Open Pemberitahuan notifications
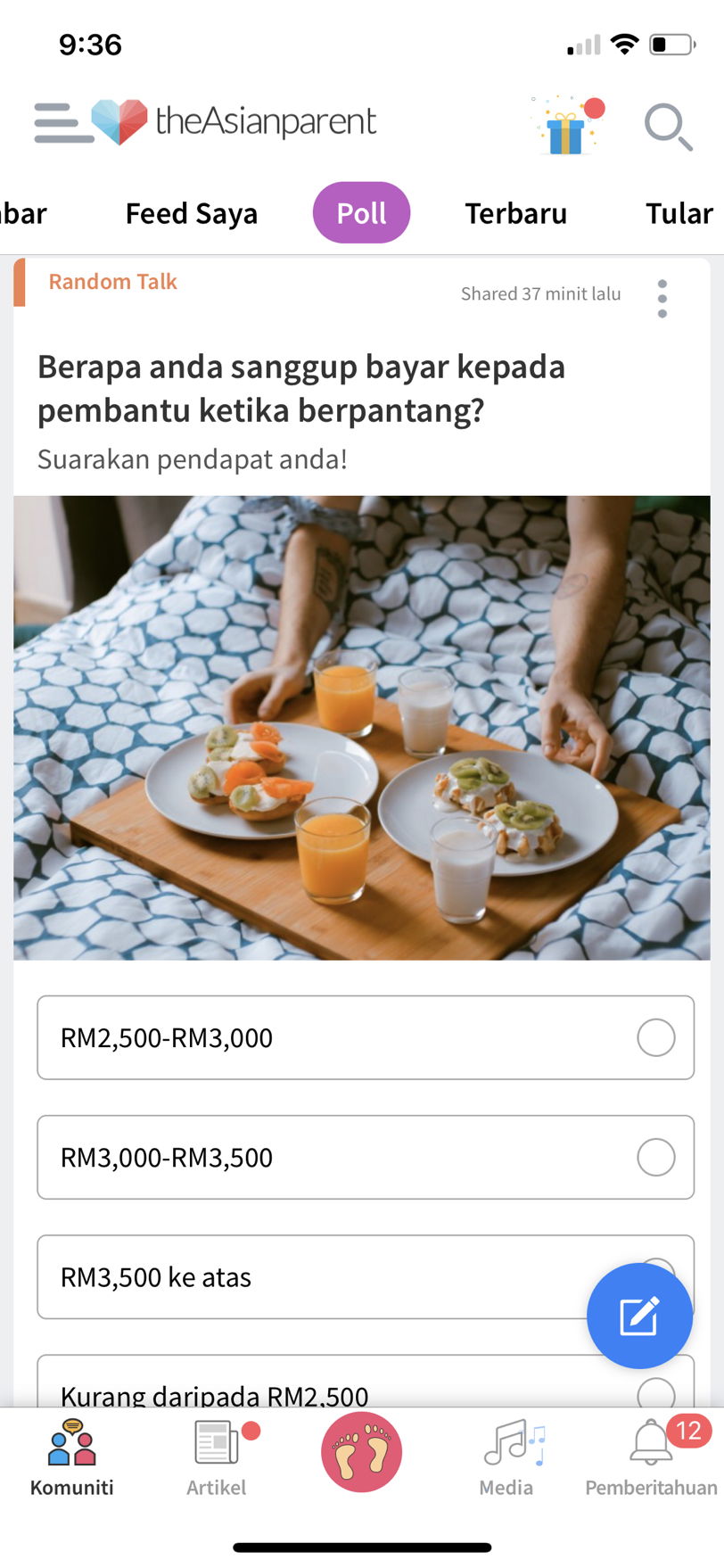This screenshot has width=724, height=1568. point(651,1454)
